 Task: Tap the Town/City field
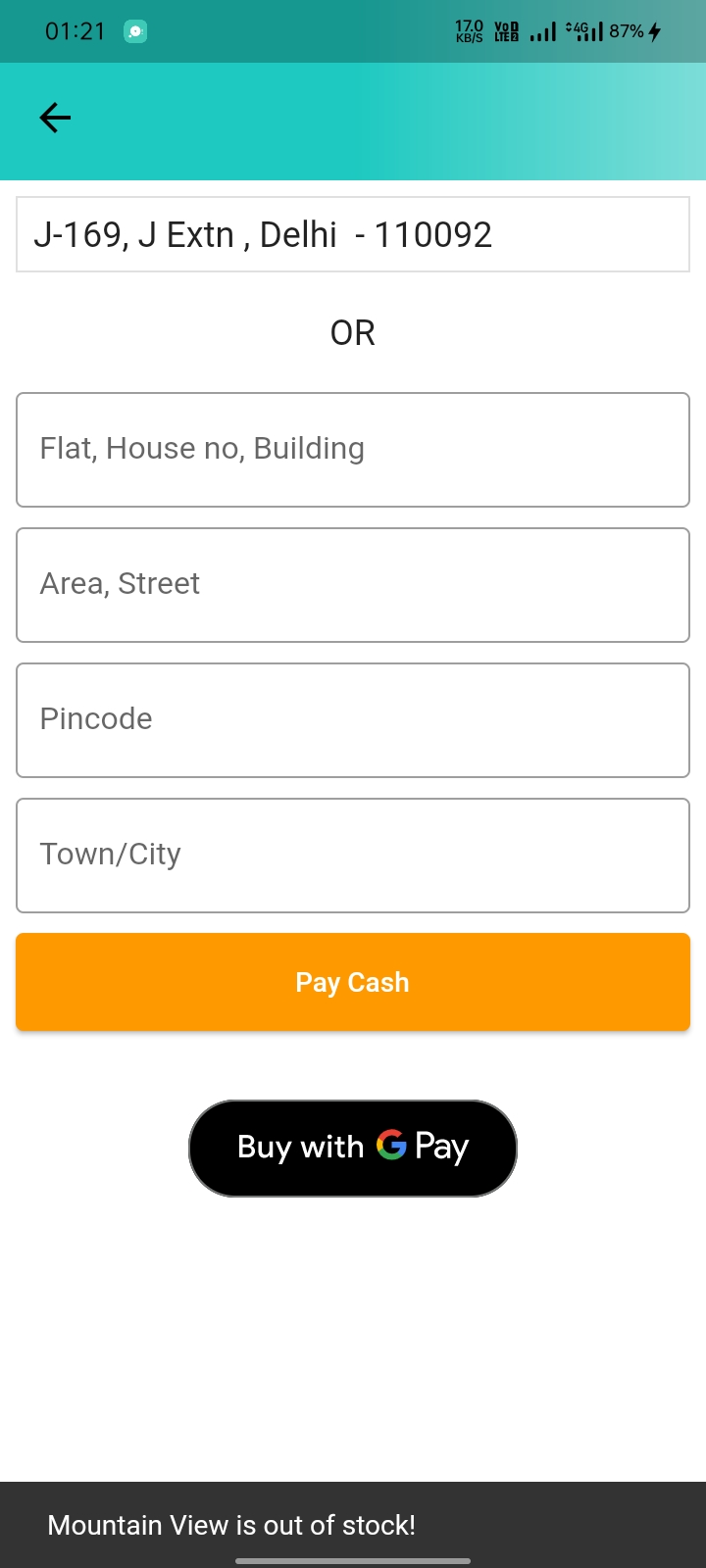pyautogui.click(x=353, y=855)
